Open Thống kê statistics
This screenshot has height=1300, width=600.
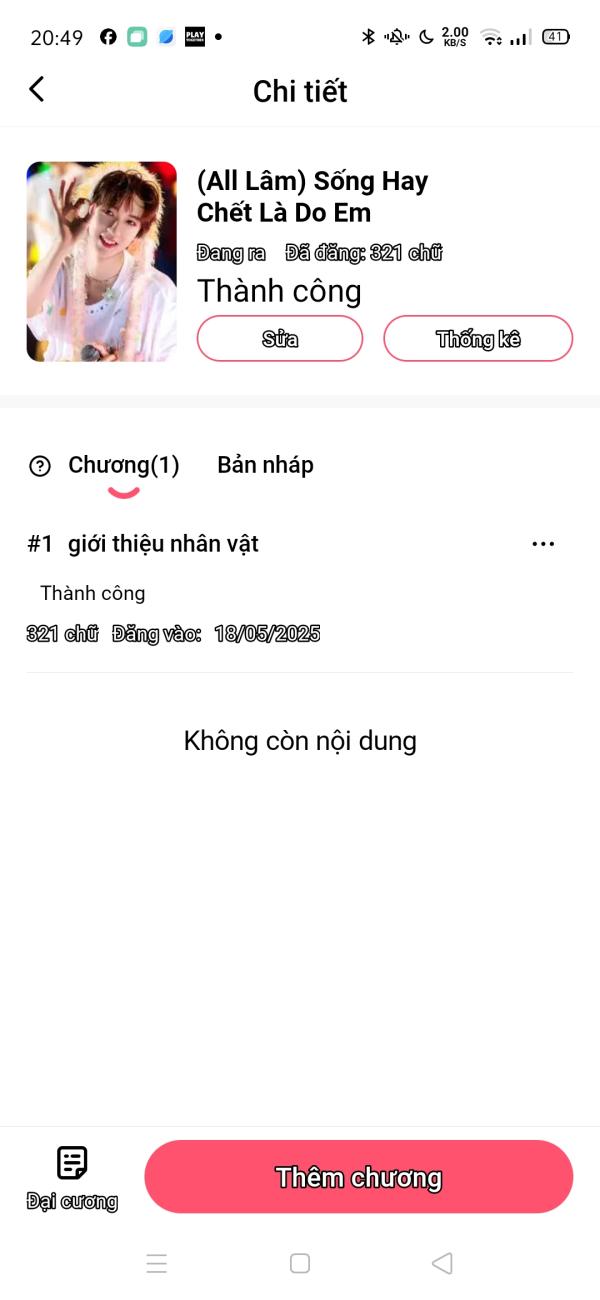[x=478, y=339]
